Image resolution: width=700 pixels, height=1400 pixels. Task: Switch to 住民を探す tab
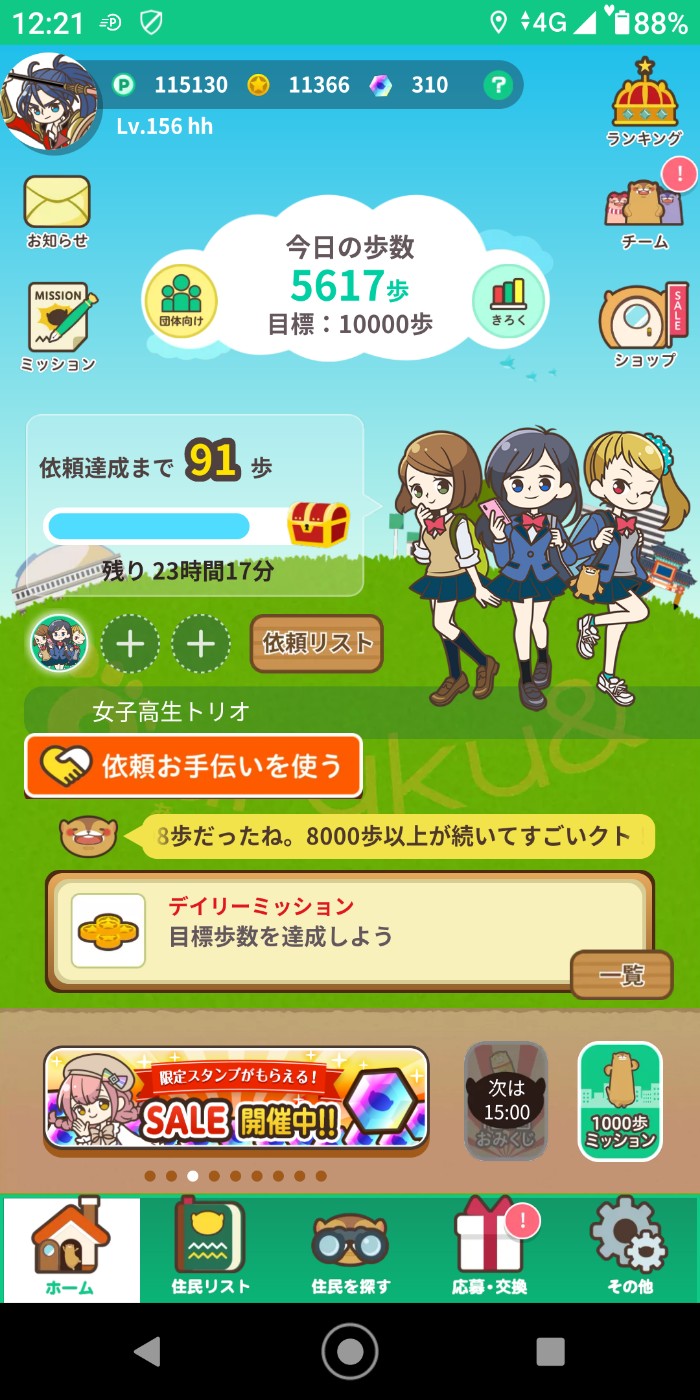(350, 1248)
